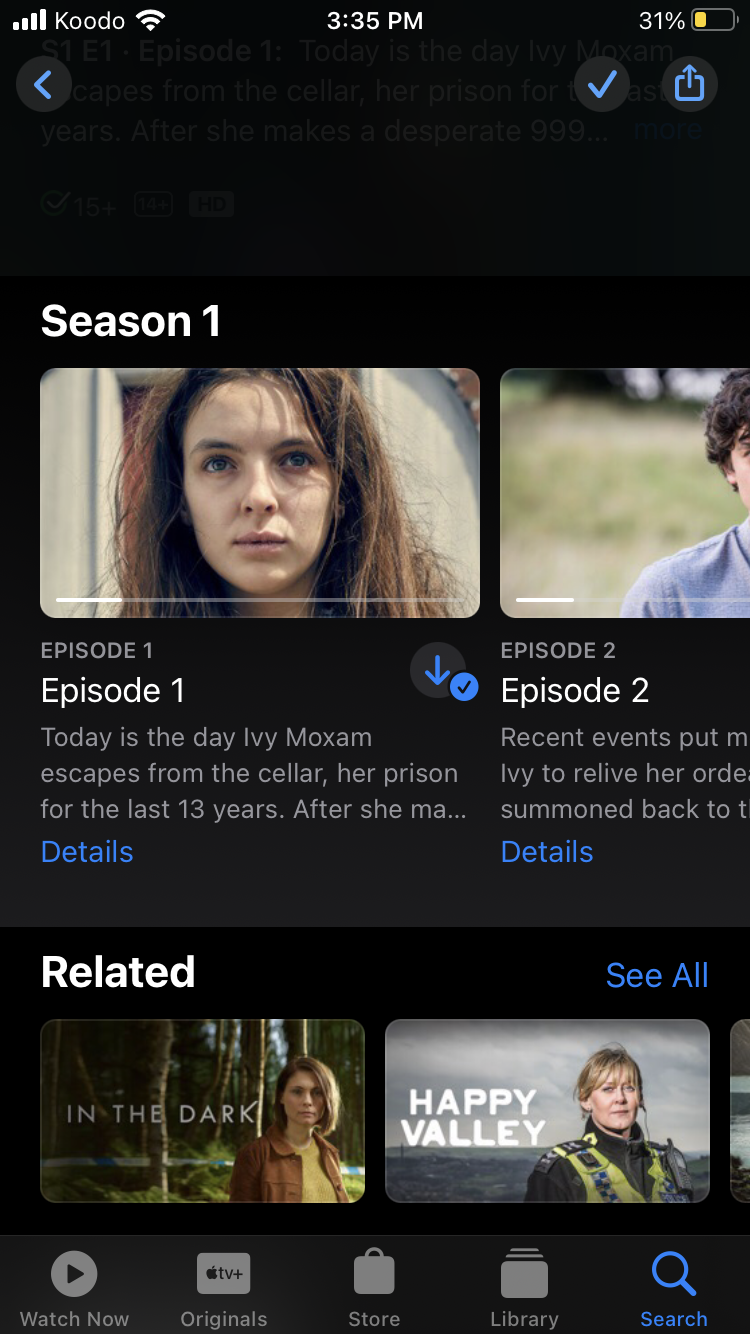The height and width of the screenshot is (1334, 750).
Task: Select the Search tab
Action: (x=674, y=1289)
